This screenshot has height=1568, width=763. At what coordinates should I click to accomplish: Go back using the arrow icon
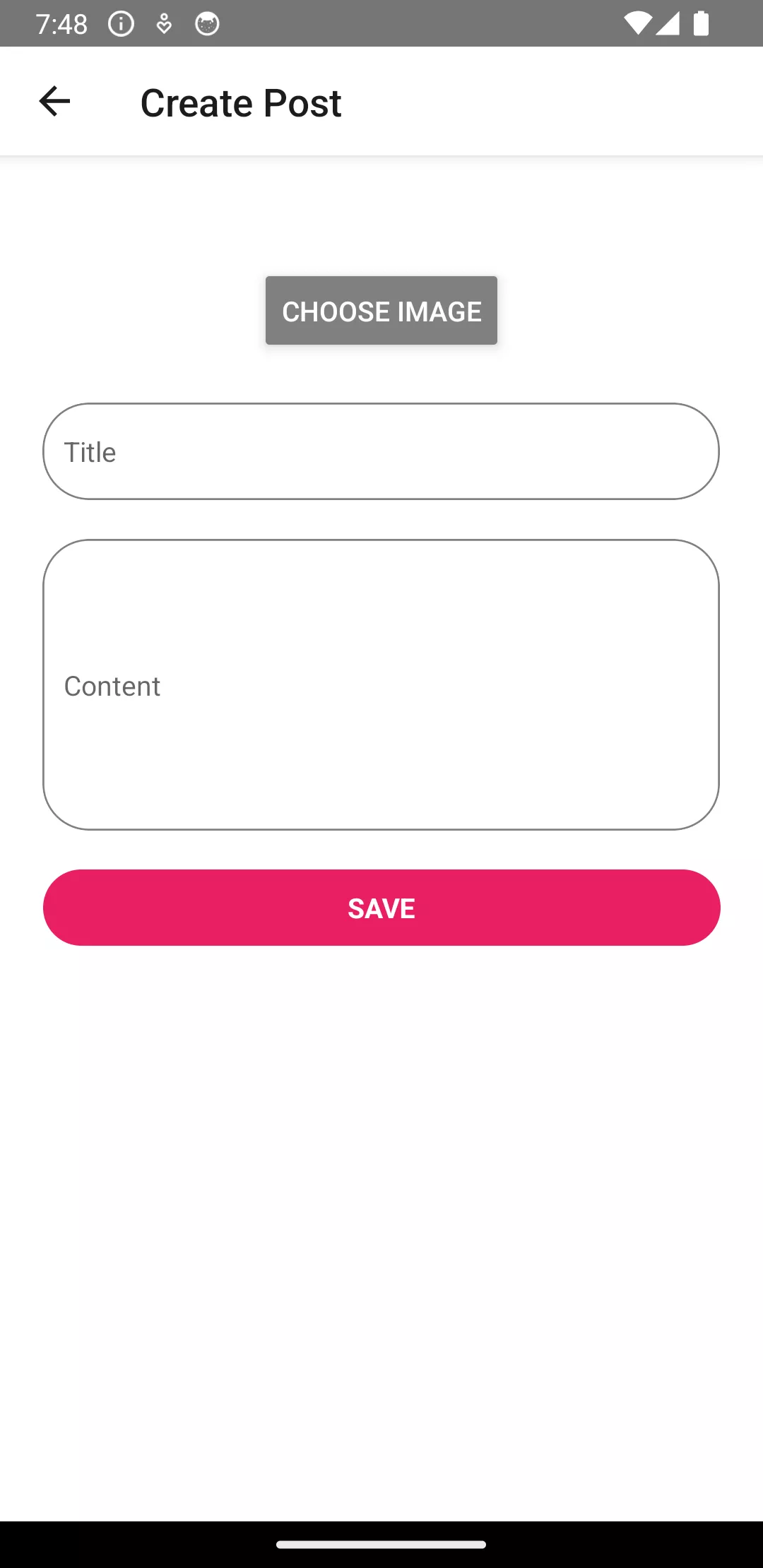[x=54, y=102]
